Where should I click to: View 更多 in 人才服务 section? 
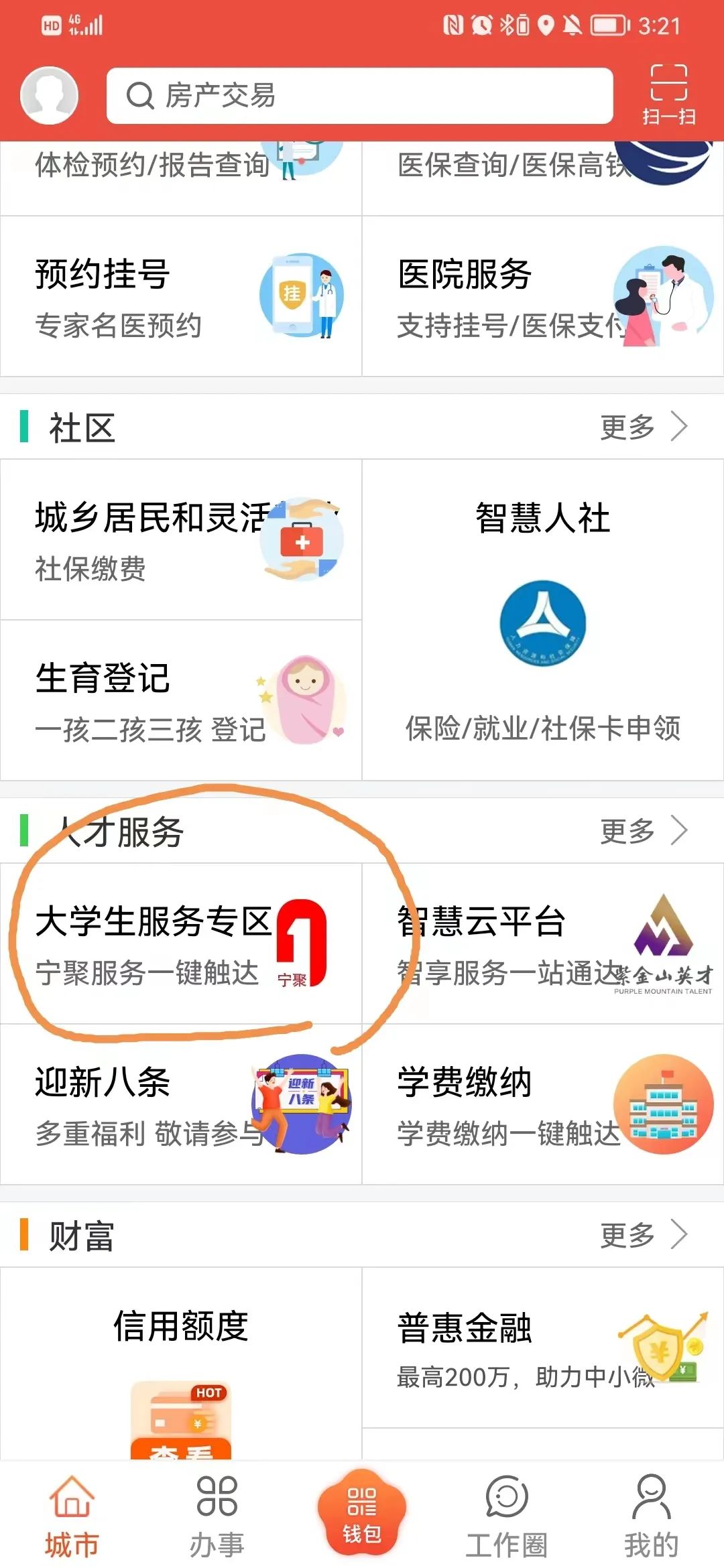(642, 831)
